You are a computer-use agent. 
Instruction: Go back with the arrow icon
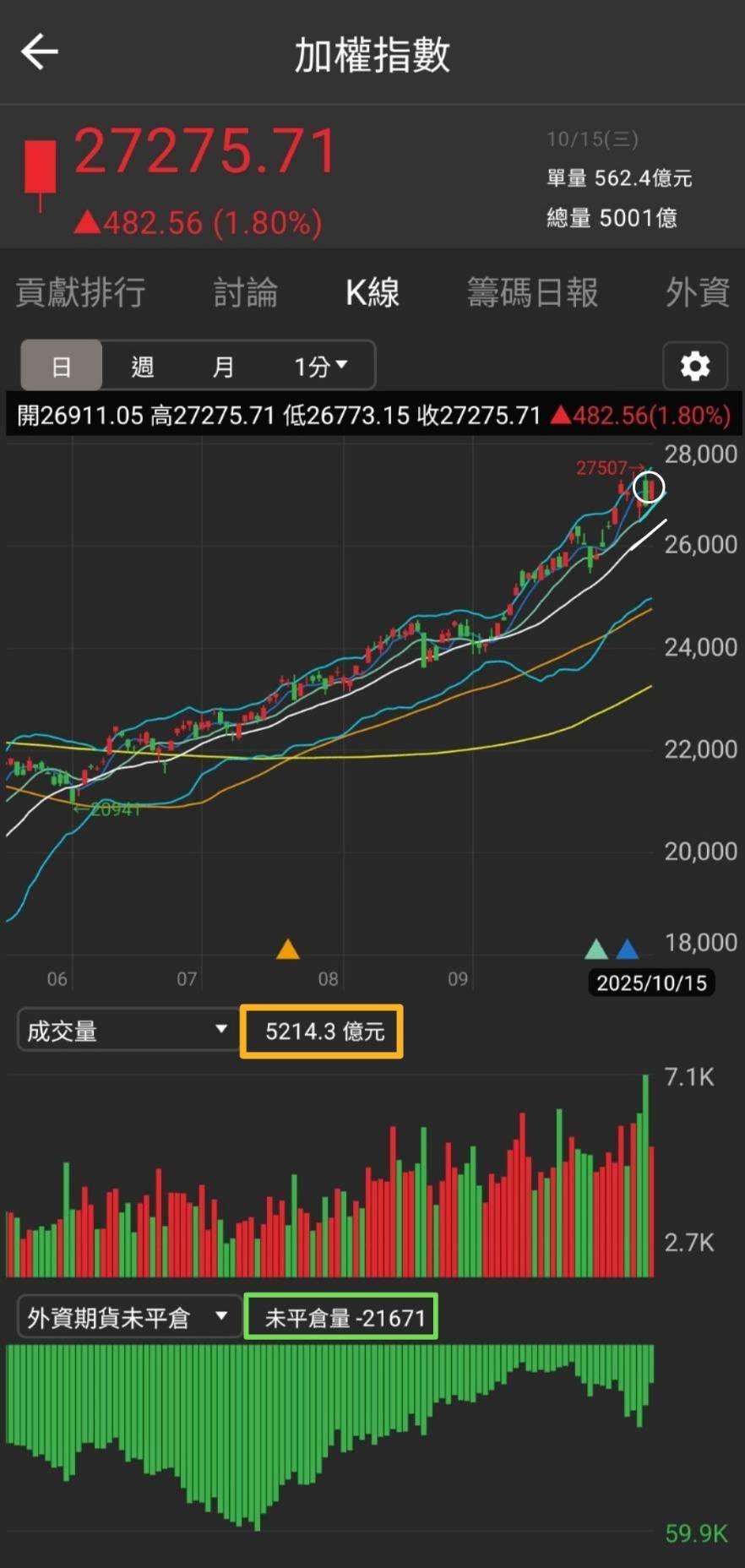point(40,52)
